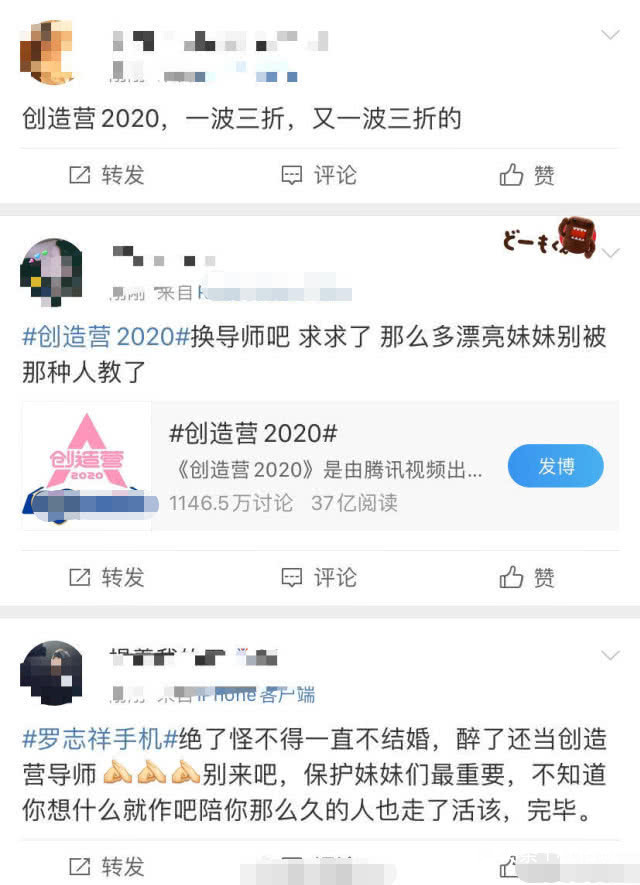The width and height of the screenshot is (640, 885).
Task: Expand options chevron on the 换导师吧 post
Action: (610, 254)
